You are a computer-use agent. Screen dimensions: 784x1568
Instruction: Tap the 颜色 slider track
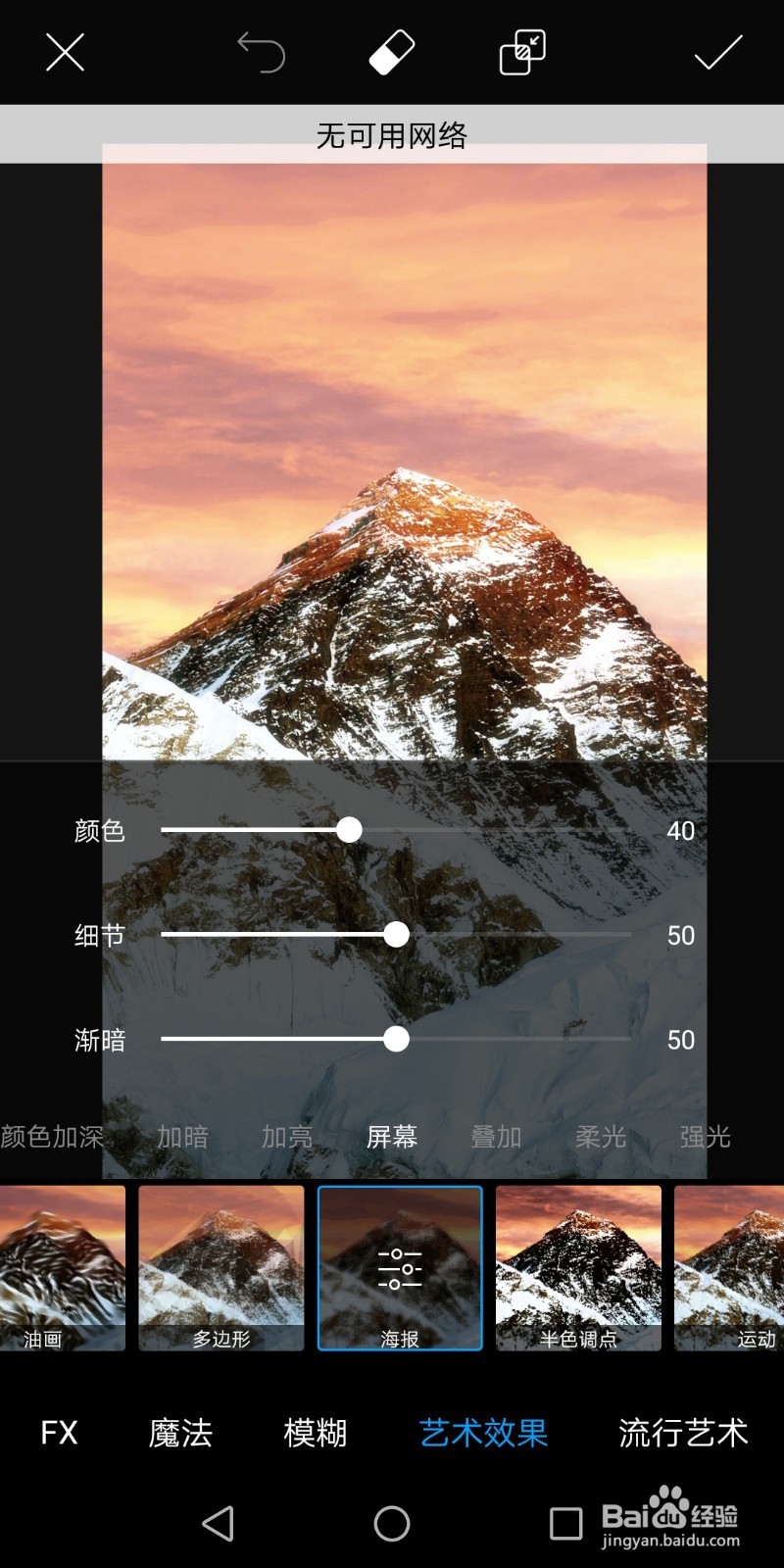(490, 830)
